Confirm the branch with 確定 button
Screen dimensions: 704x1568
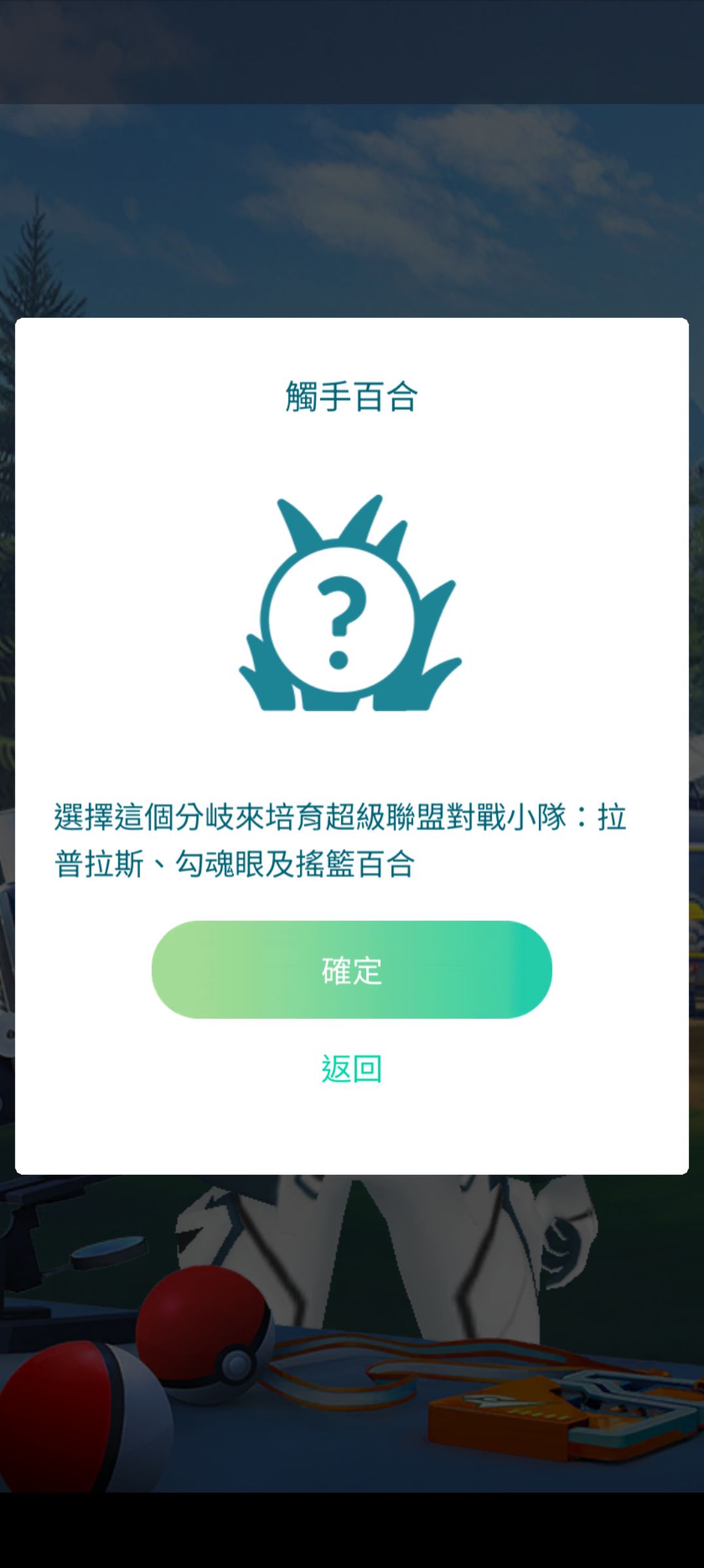point(352,969)
